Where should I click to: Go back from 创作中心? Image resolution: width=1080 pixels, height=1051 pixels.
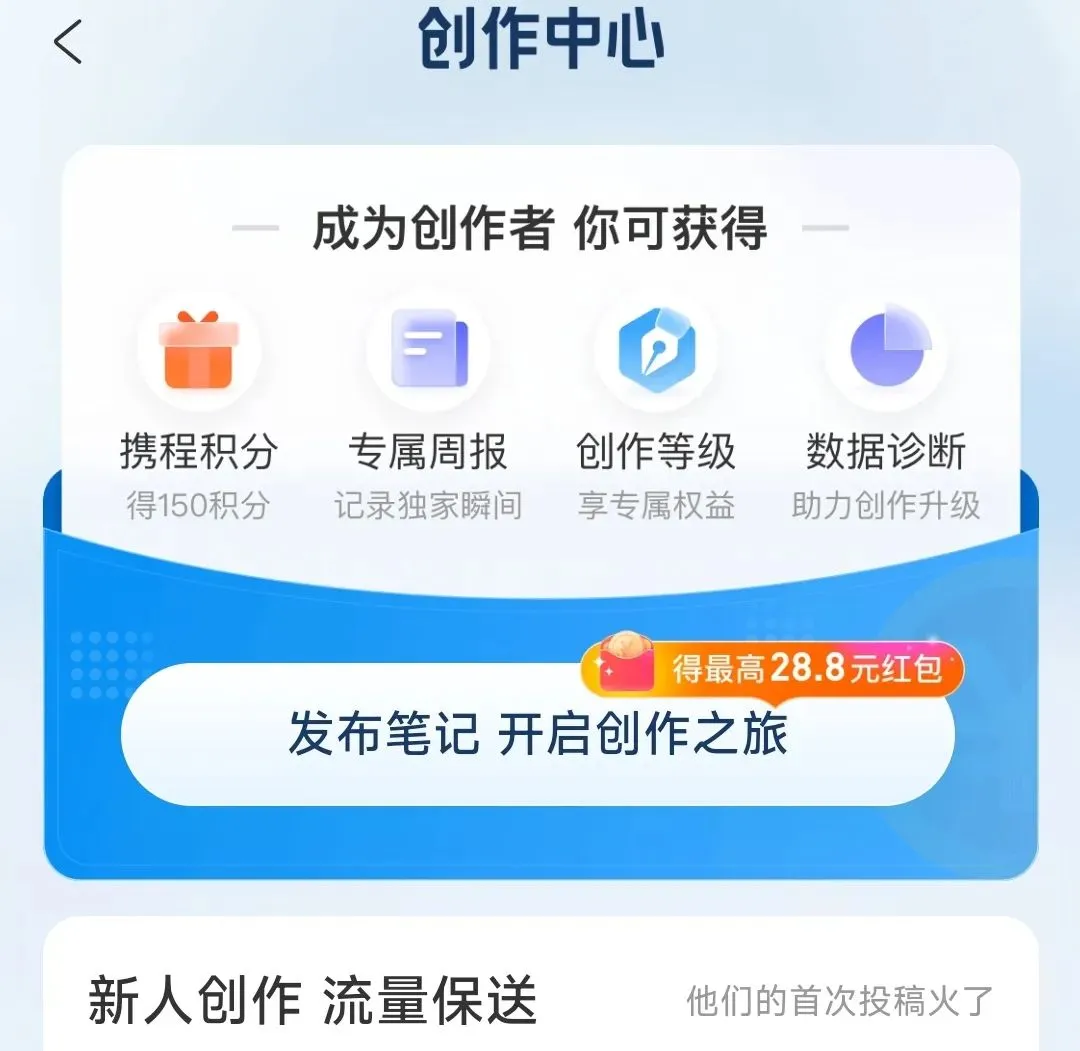coord(68,43)
